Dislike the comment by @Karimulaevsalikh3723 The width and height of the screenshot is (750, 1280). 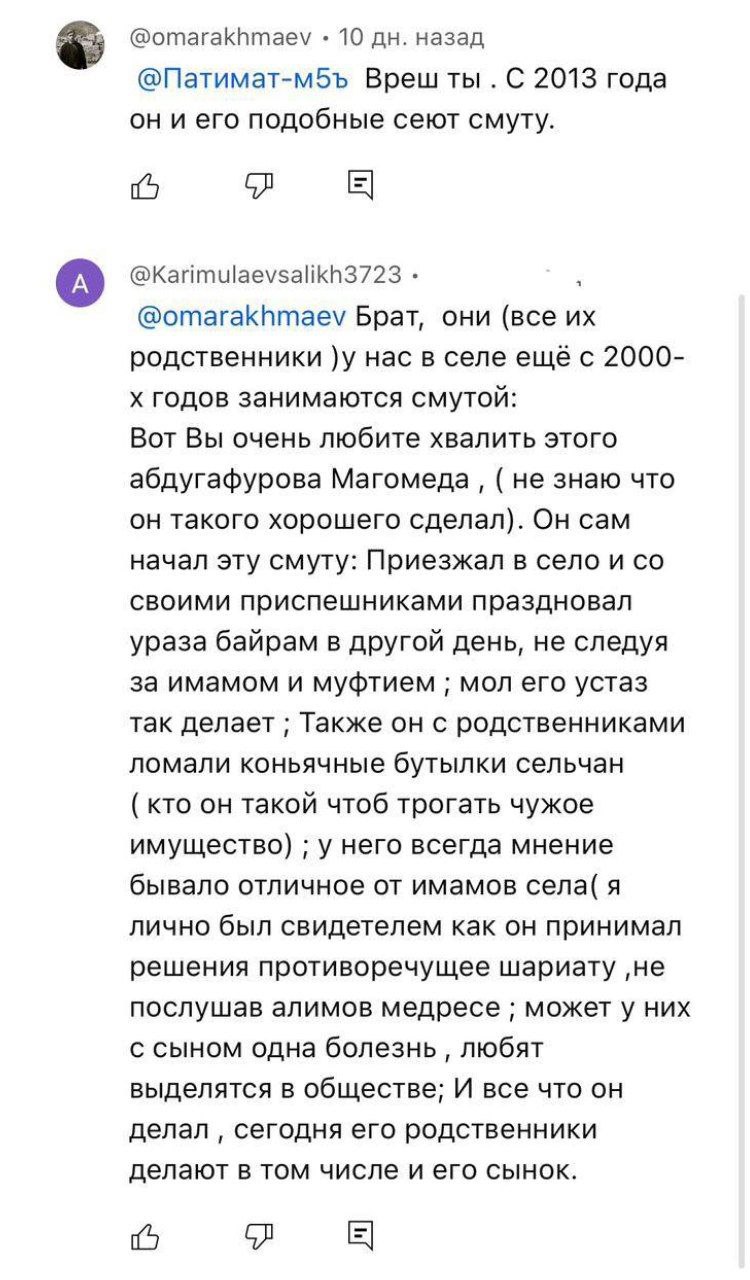259,1236
